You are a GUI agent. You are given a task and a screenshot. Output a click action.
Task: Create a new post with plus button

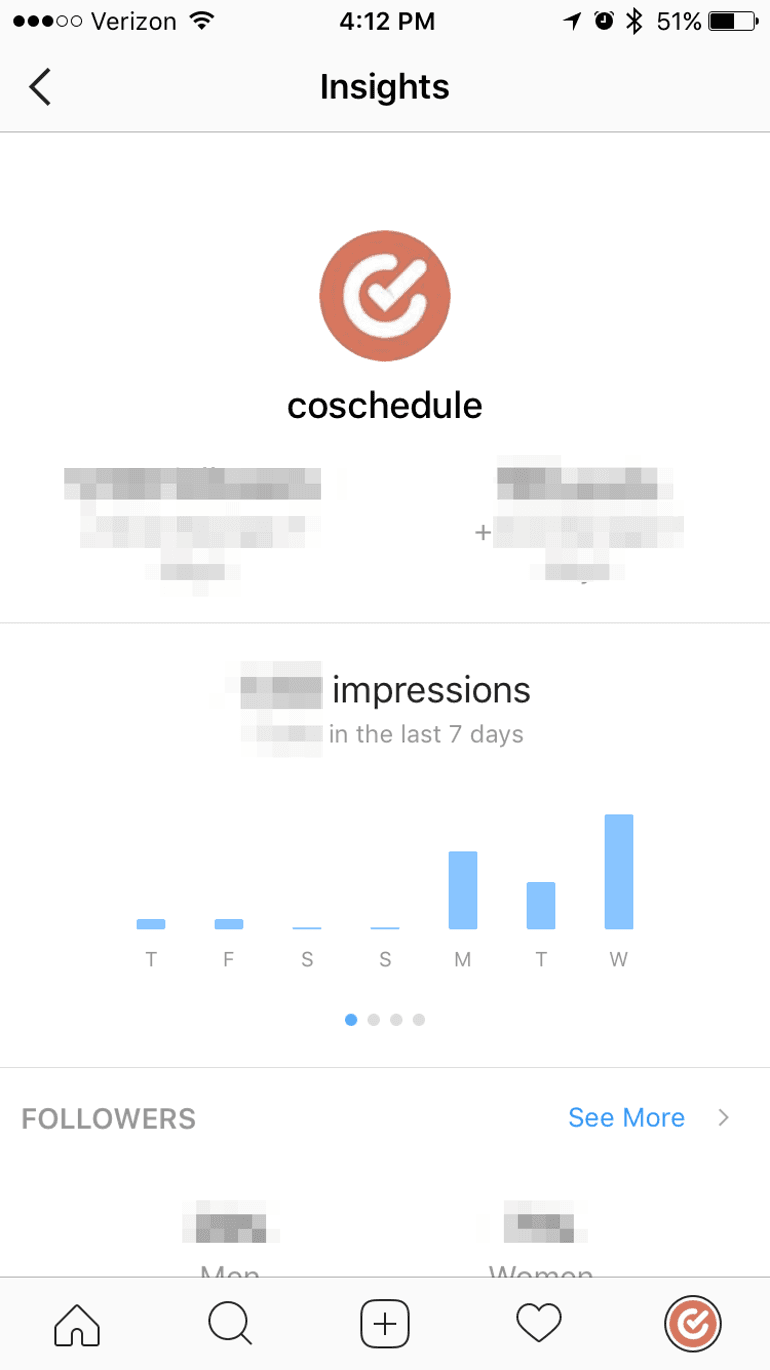(x=385, y=1325)
